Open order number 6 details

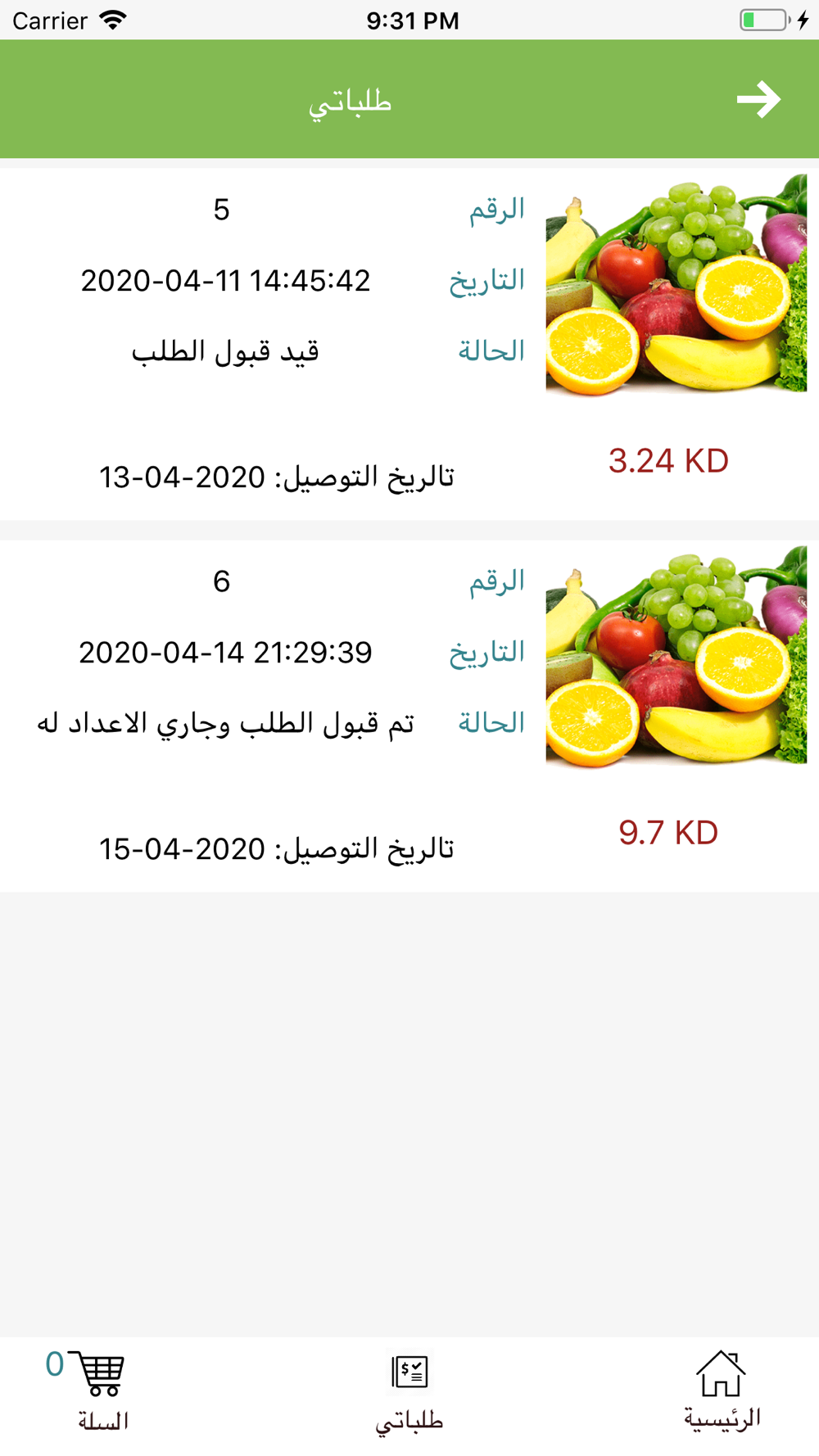pyautogui.click(x=409, y=716)
